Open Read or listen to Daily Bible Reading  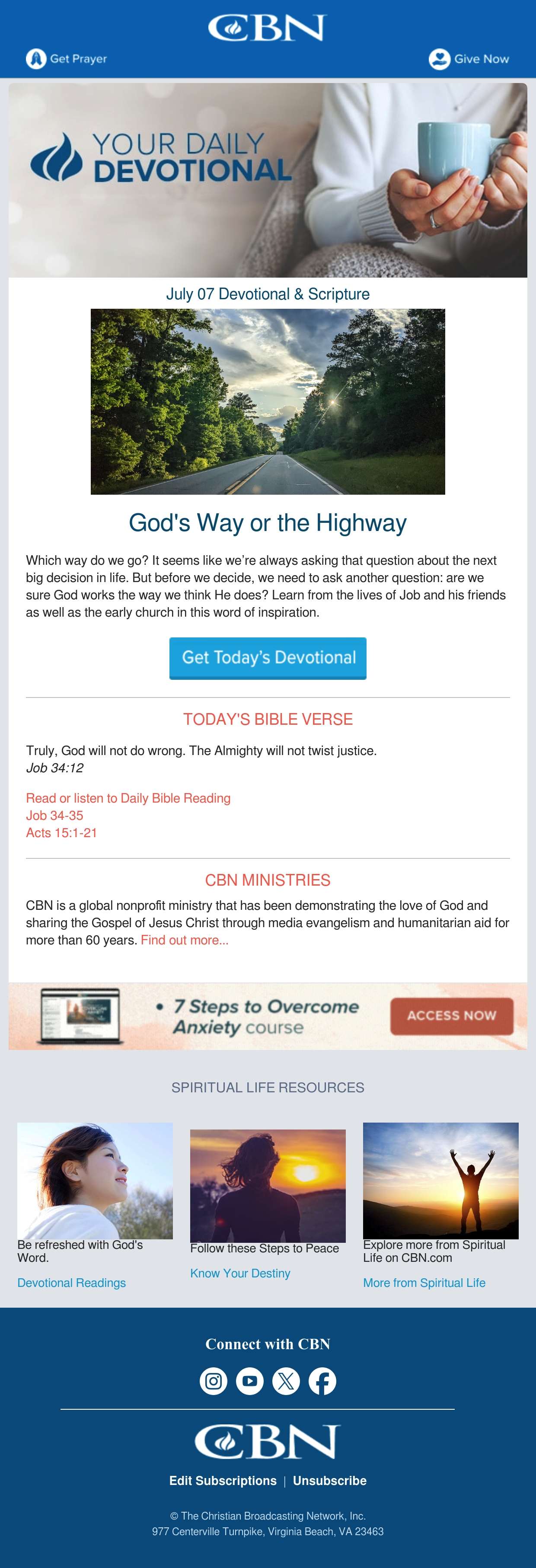[128, 798]
